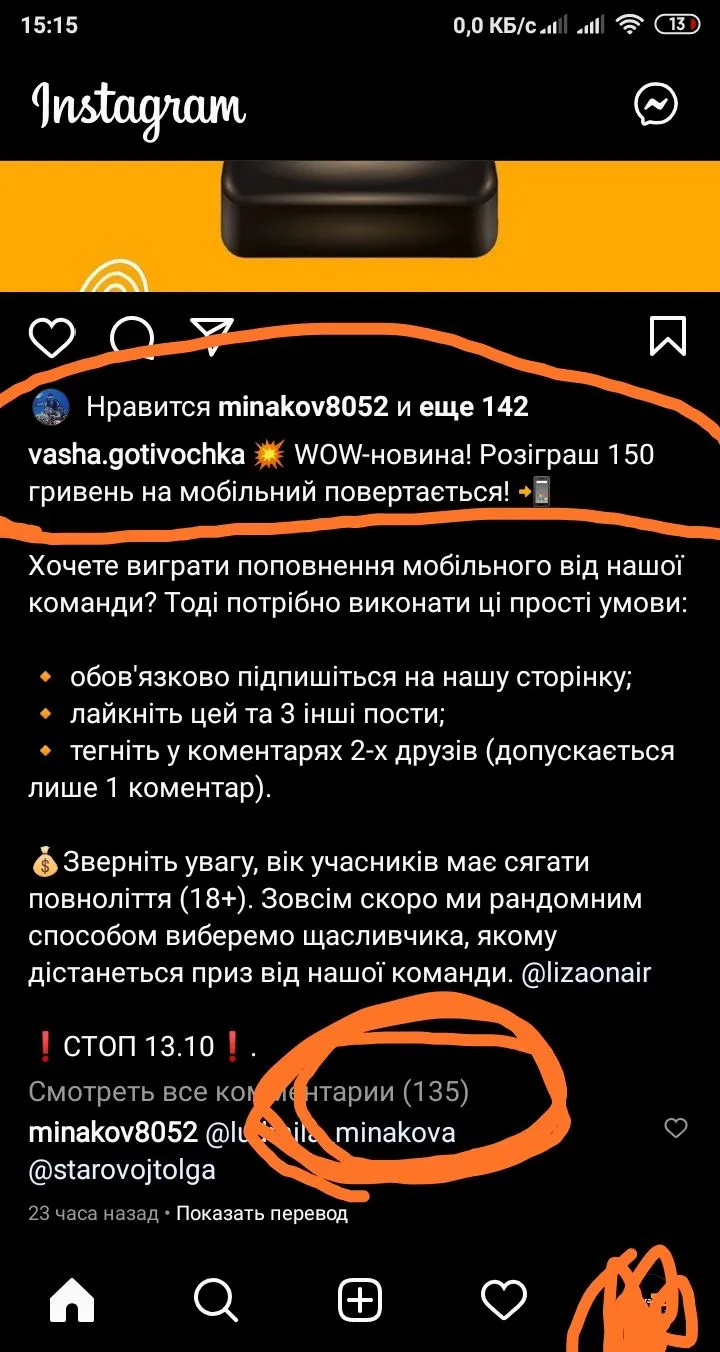Go to the Home feed tab
The image size is (720, 1352).
tap(72, 1300)
